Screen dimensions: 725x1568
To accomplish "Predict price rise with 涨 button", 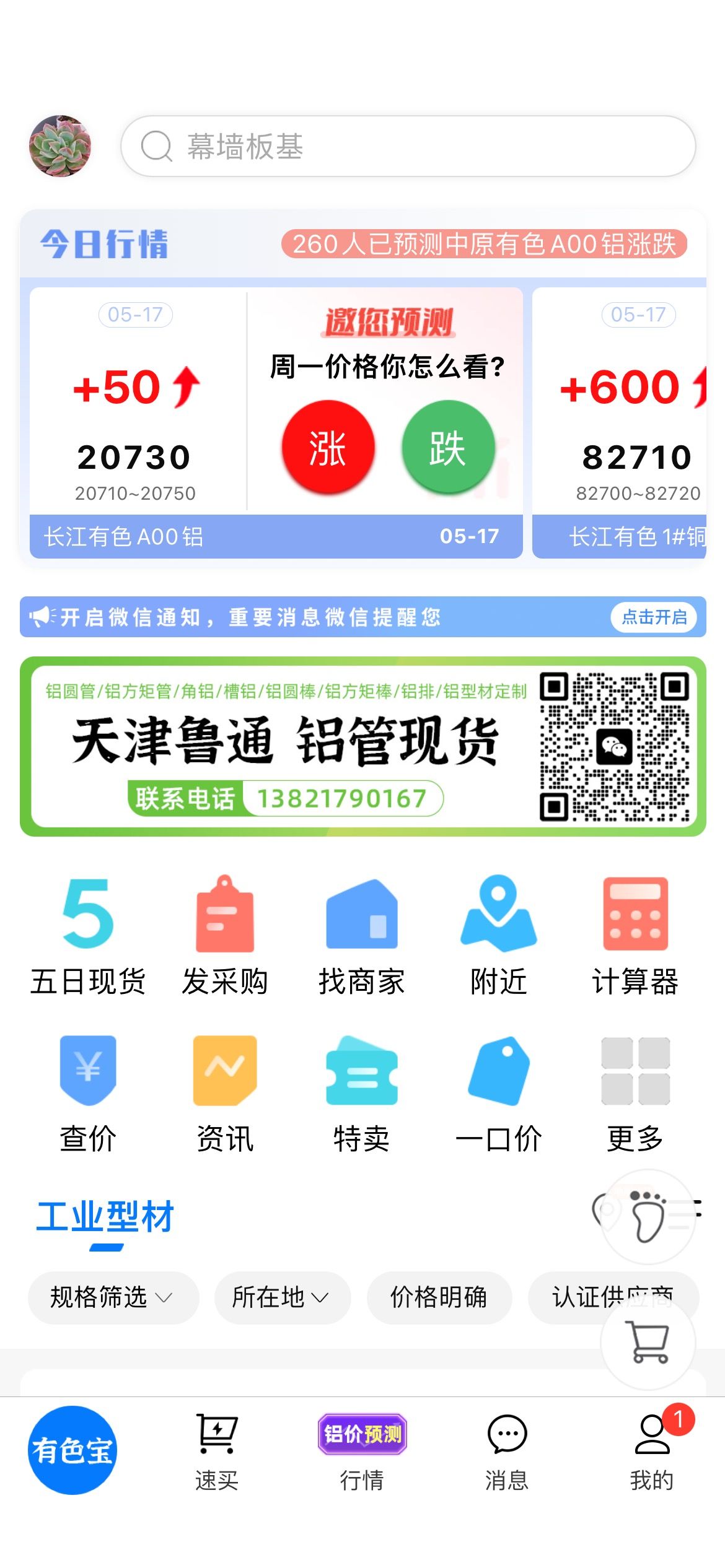I will (328, 447).
